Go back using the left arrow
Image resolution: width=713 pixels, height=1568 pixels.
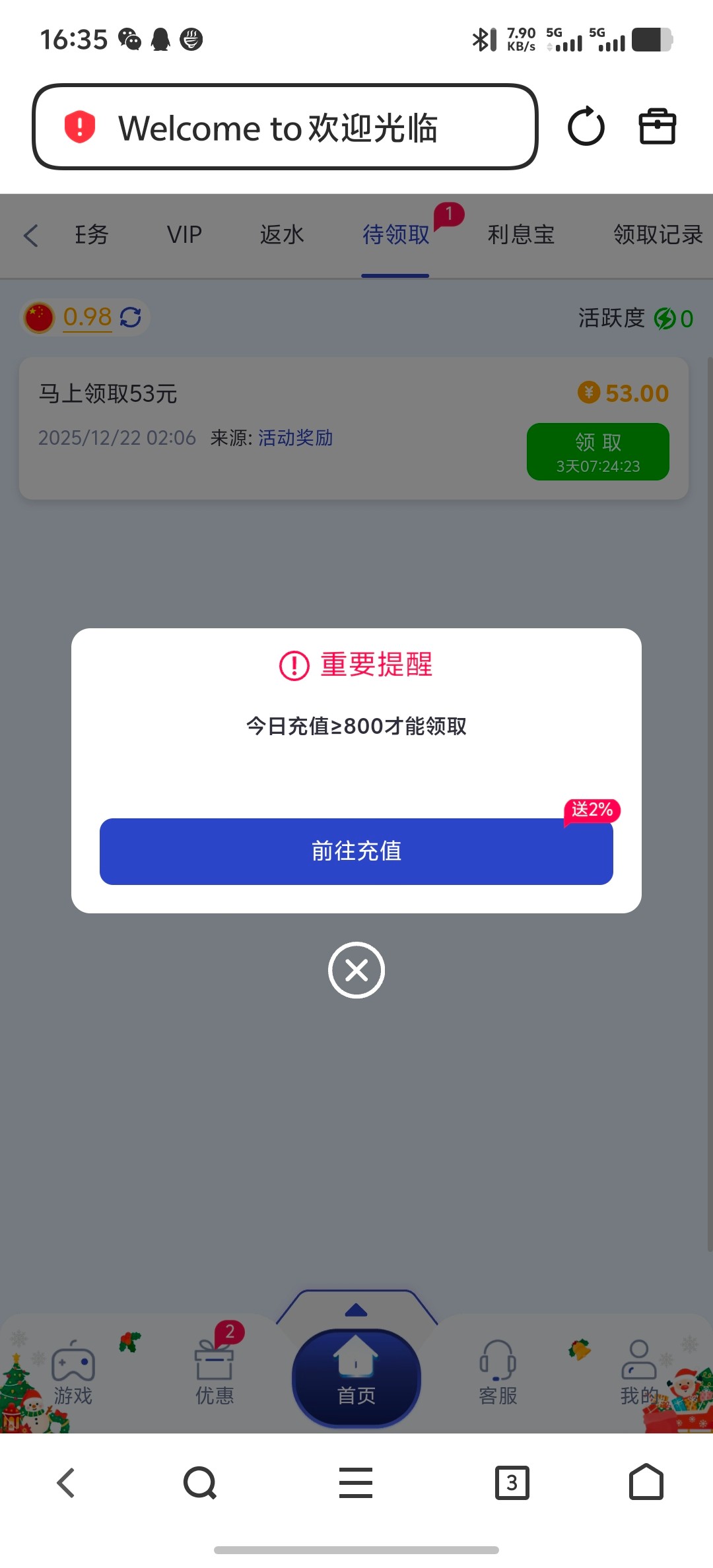(30, 235)
